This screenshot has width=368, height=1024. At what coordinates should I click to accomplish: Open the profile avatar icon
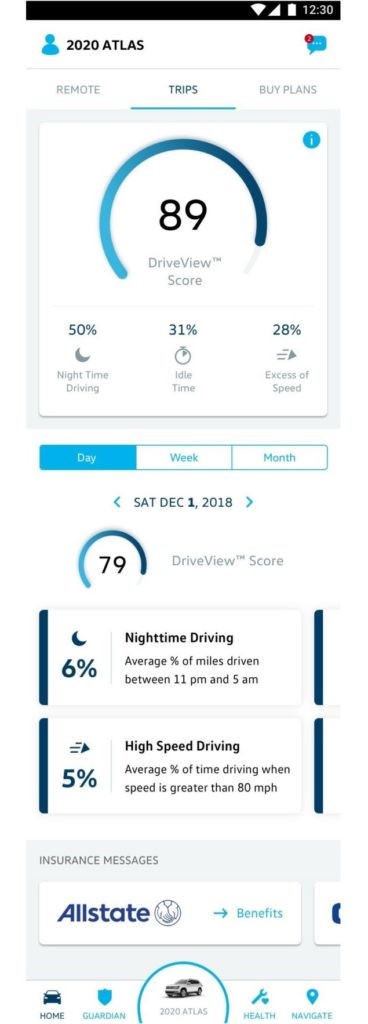[x=50, y=44]
